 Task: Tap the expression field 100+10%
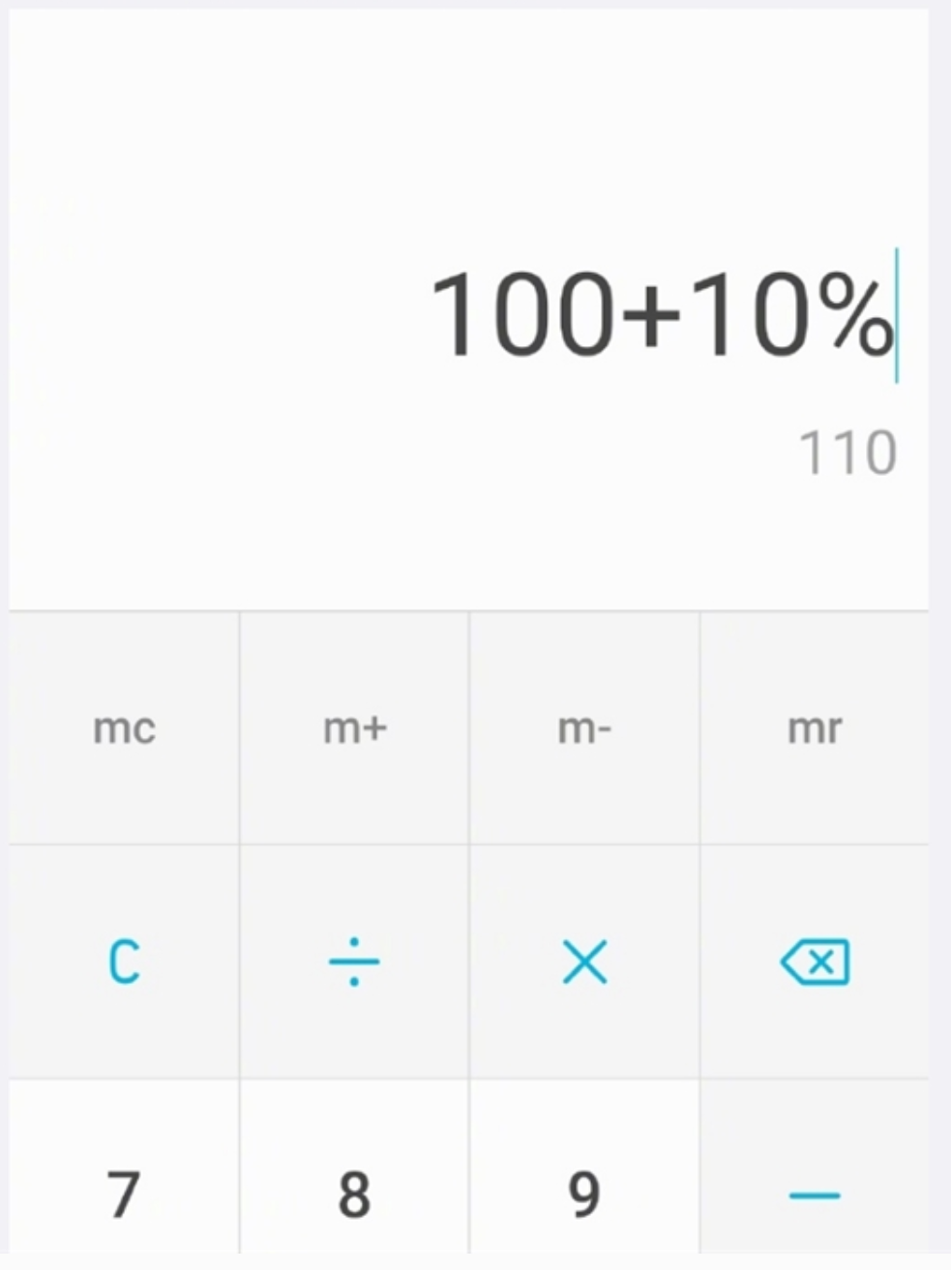pos(661,315)
